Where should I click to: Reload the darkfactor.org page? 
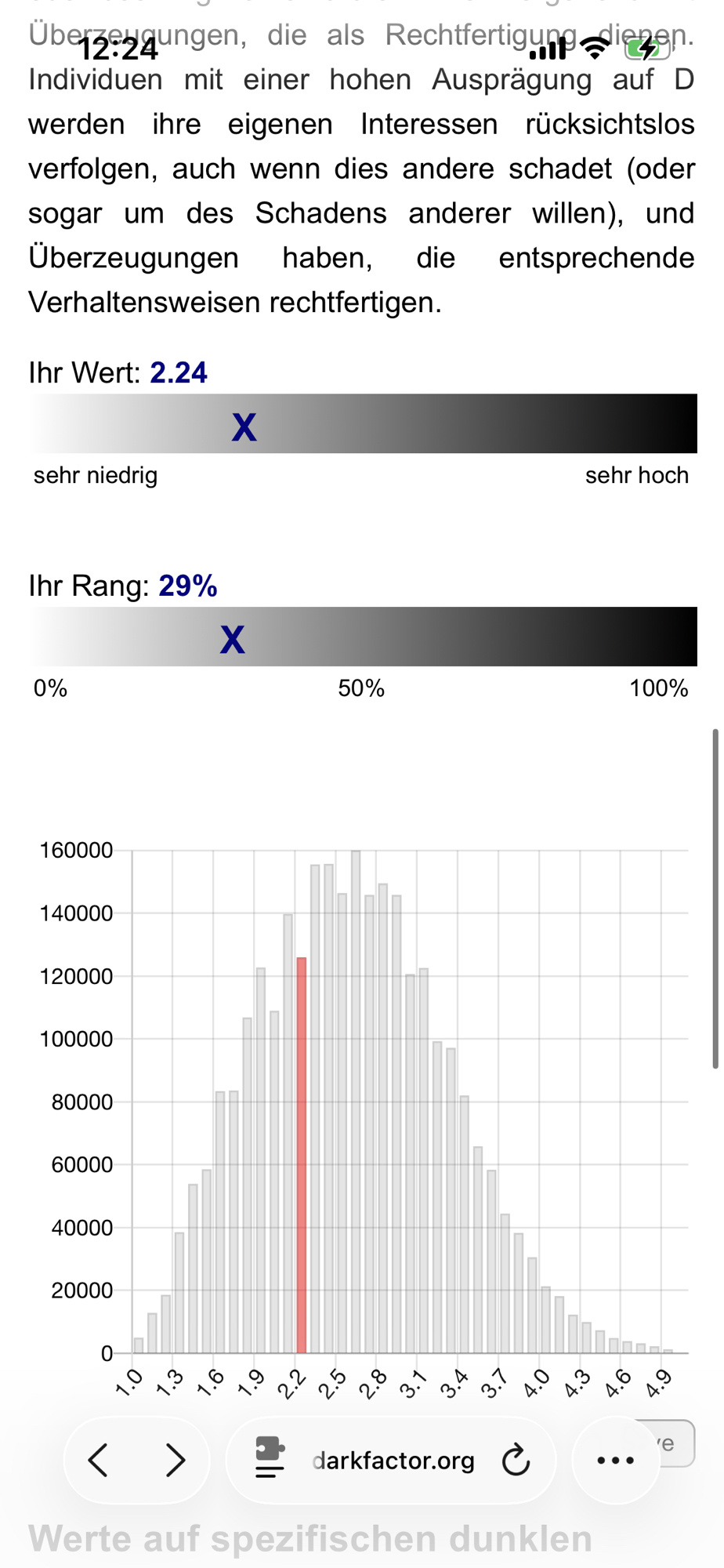click(516, 1461)
